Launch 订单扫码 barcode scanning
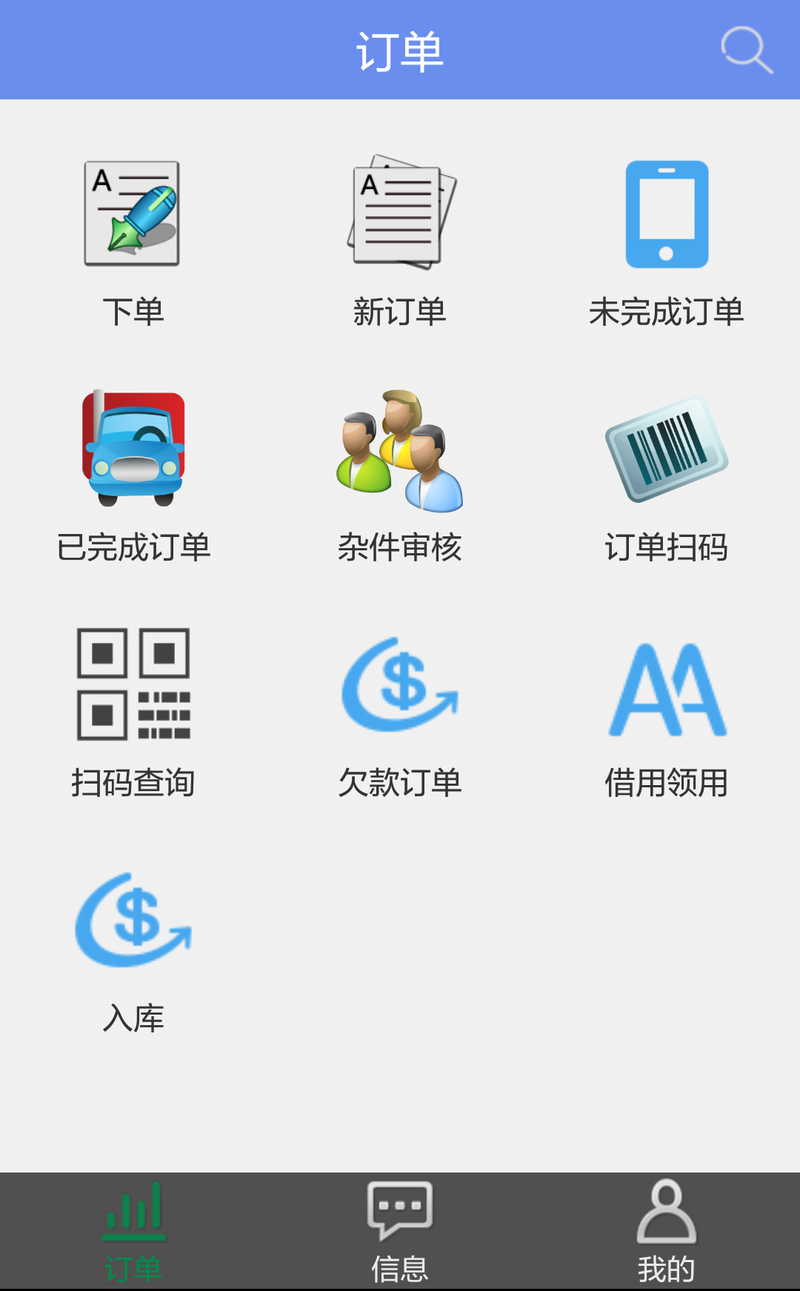The width and height of the screenshot is (800, 1291). pyautogui.click(x=666, y=477)
